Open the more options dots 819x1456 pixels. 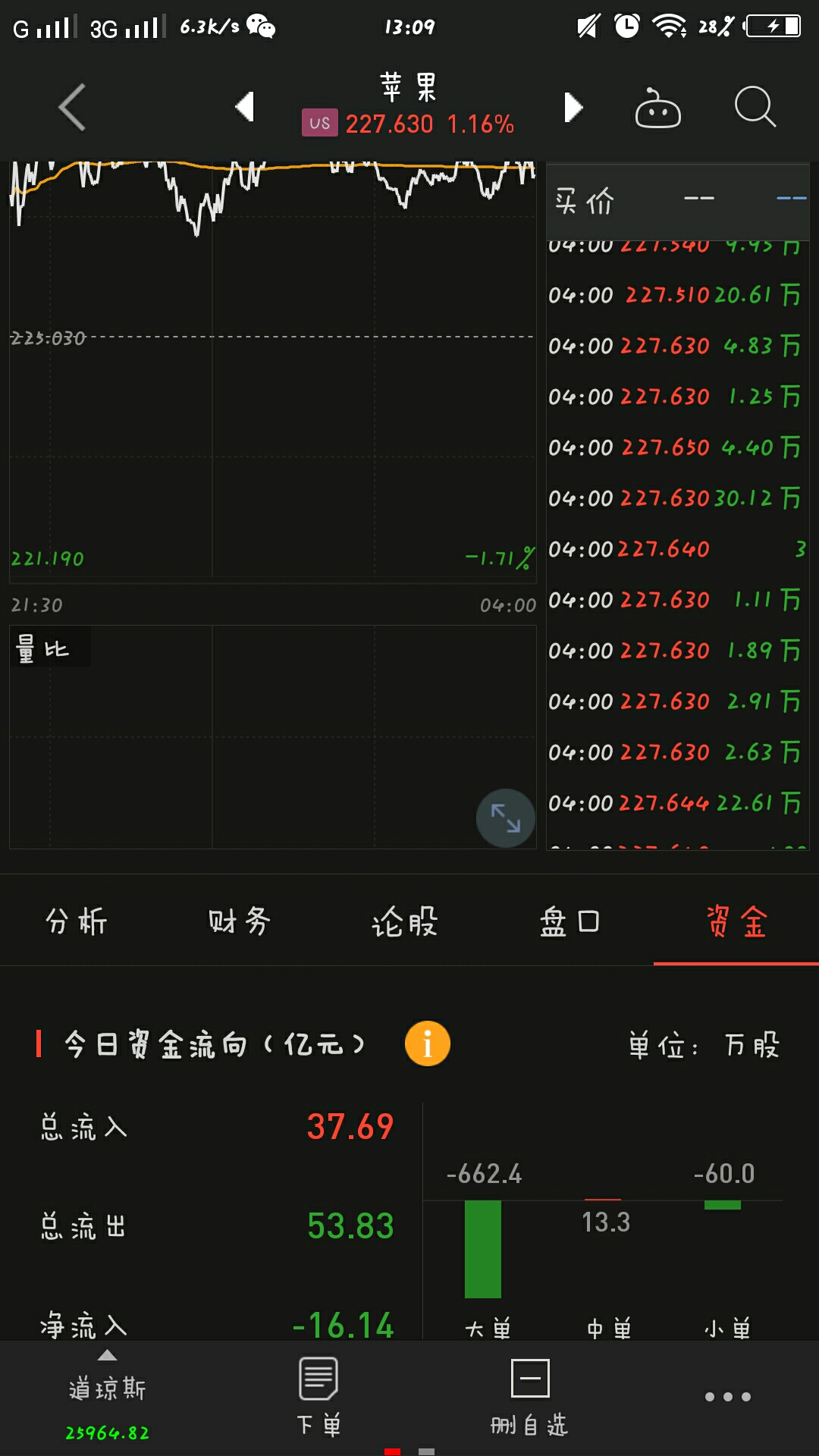coord(728,1396)
